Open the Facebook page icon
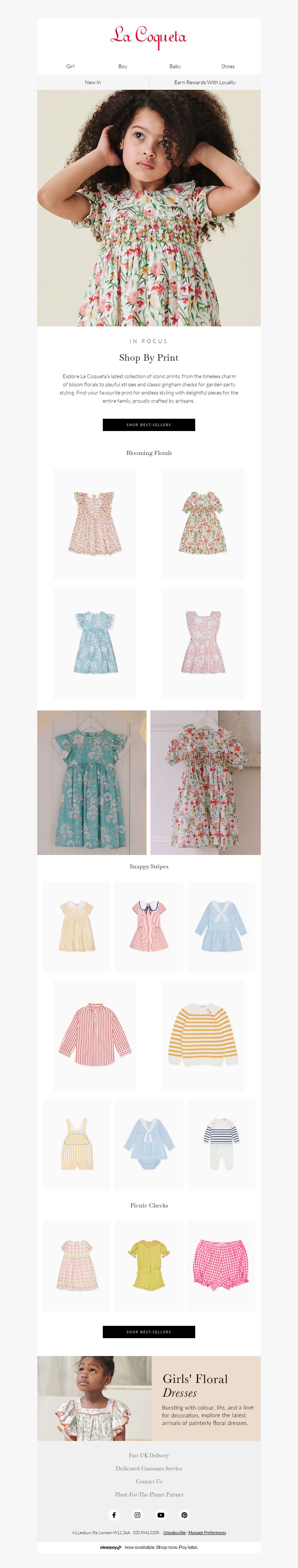298x1568 pixels. (114, 1515)
